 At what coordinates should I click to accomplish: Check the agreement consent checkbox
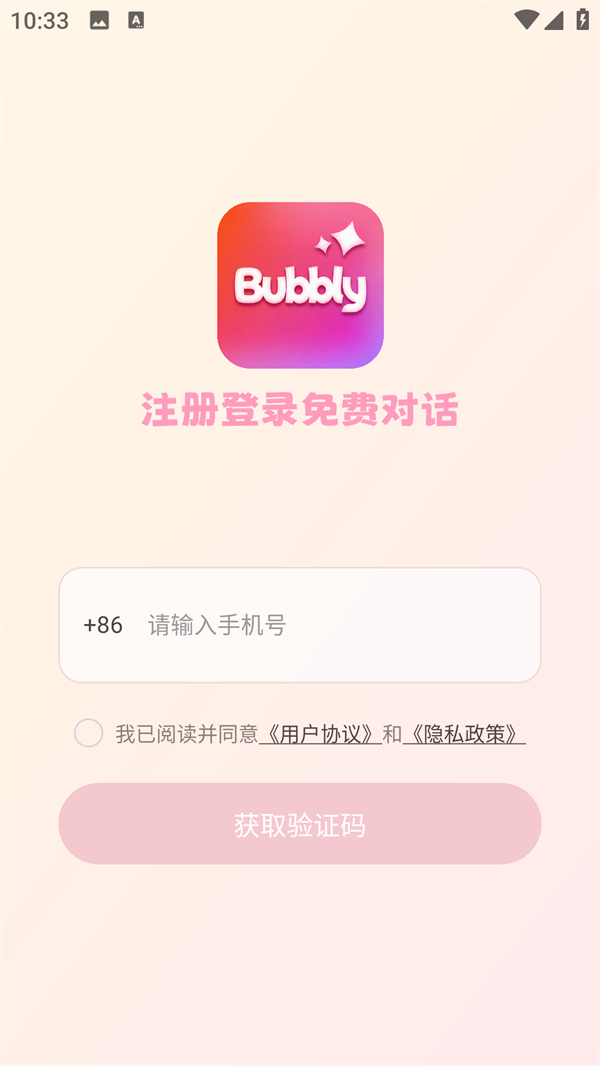pos(89,733)
